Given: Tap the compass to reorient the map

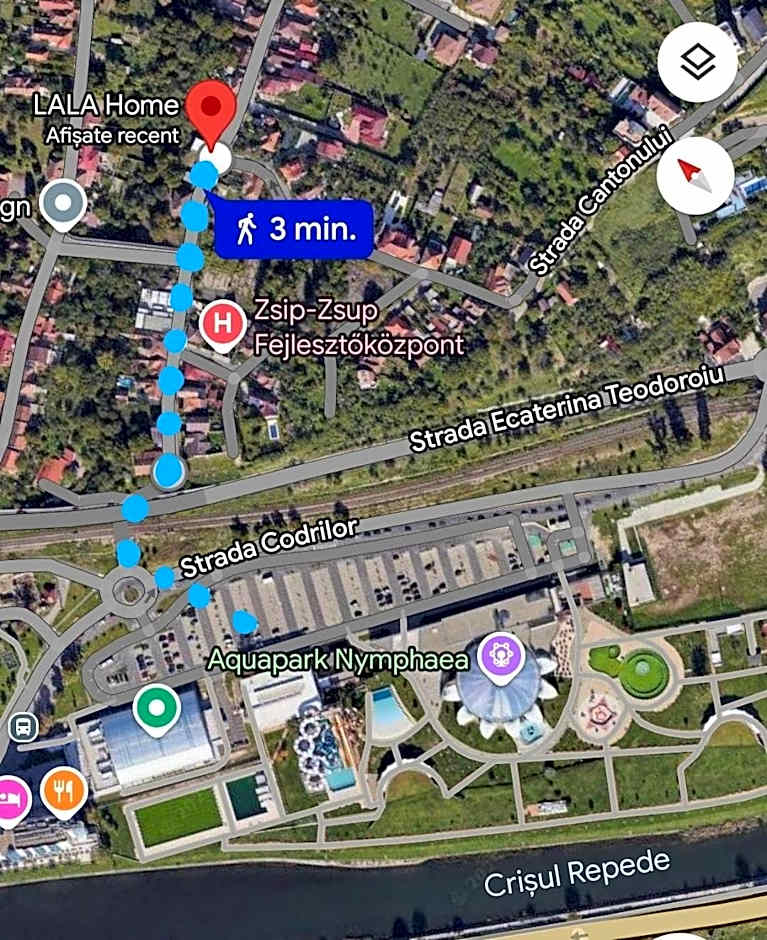Looking at the screenshot, I should tap(696, 176).
